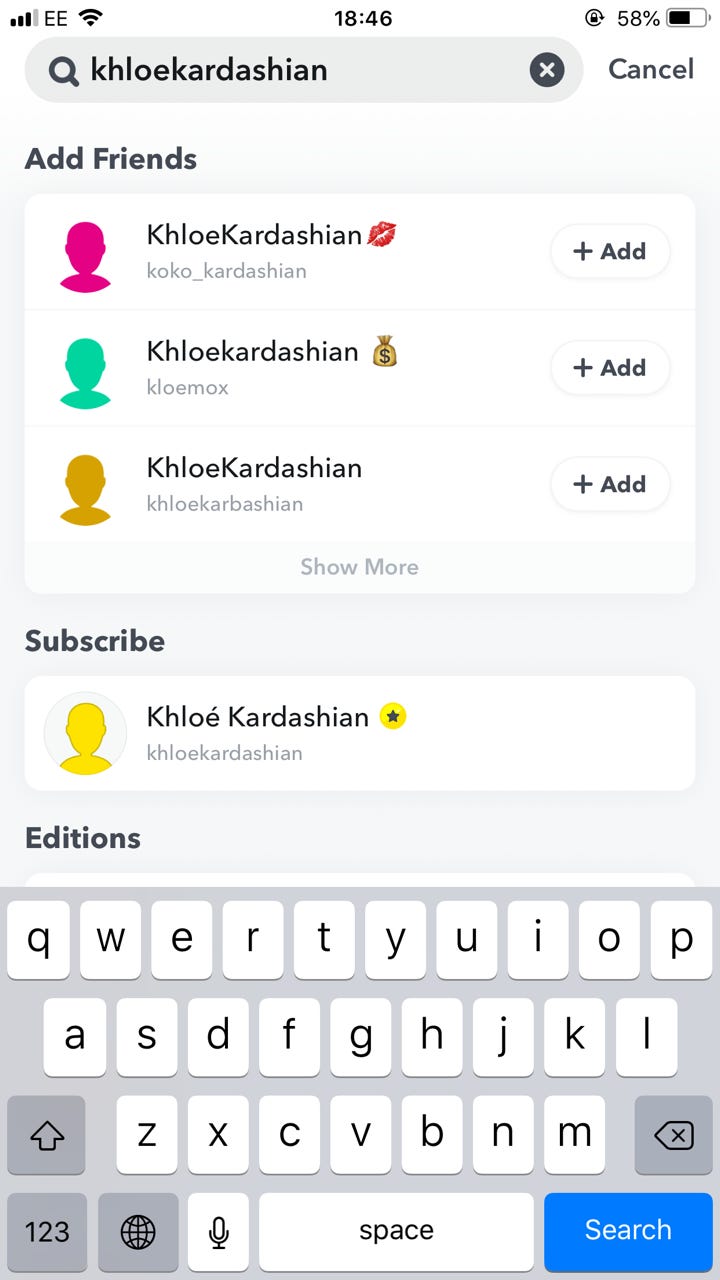This screenshot has width=720, height=1280.
Task: Cancel the search
Action: [x=651, y=69]
